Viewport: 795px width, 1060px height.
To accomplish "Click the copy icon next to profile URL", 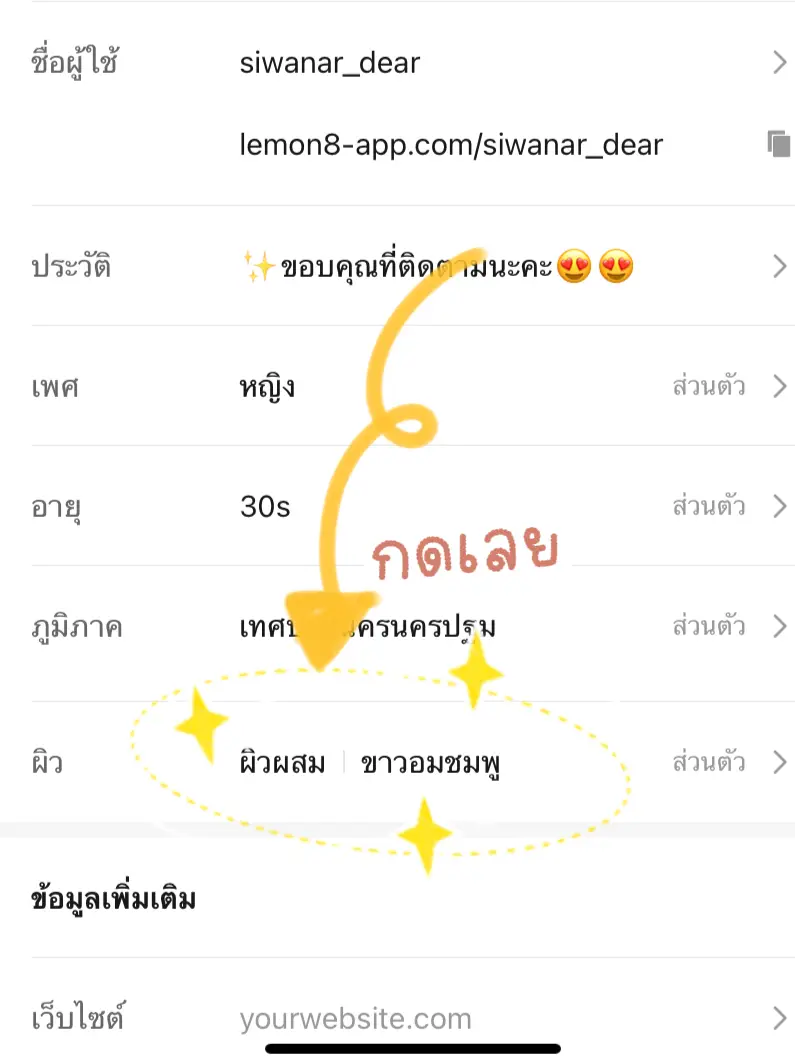I will point(780,143).
